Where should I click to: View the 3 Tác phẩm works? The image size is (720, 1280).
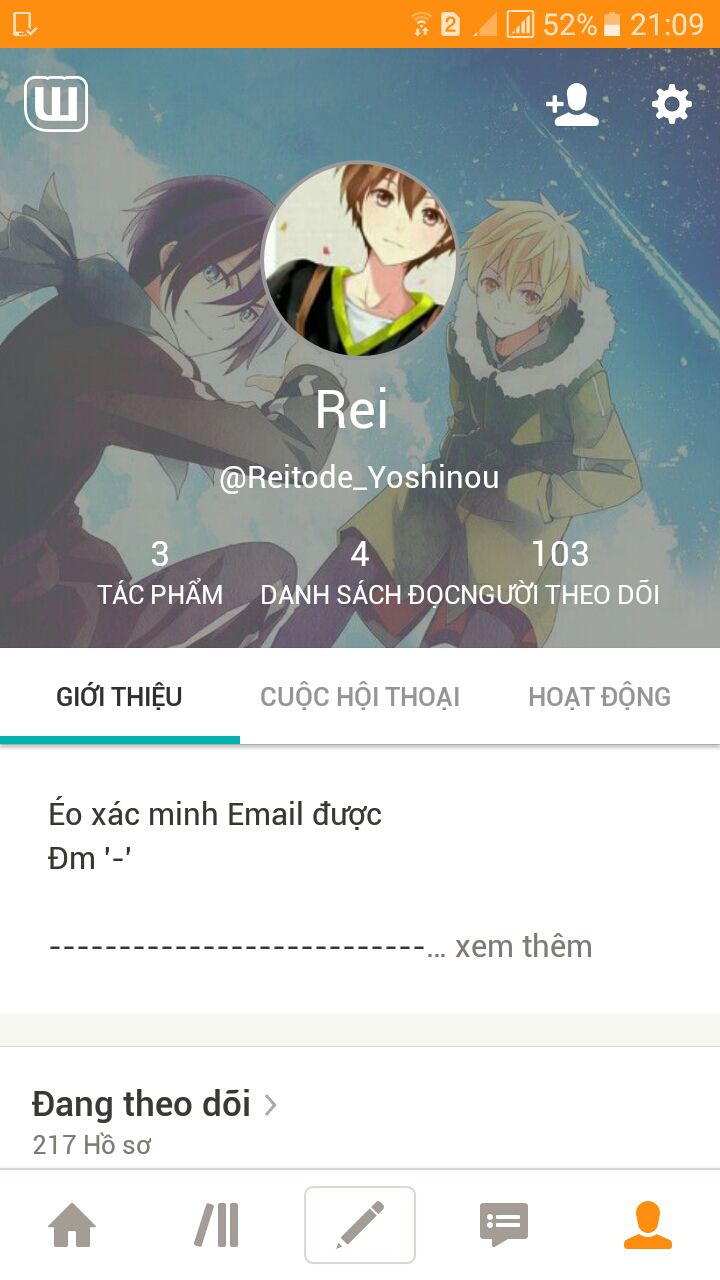point(160,573)
